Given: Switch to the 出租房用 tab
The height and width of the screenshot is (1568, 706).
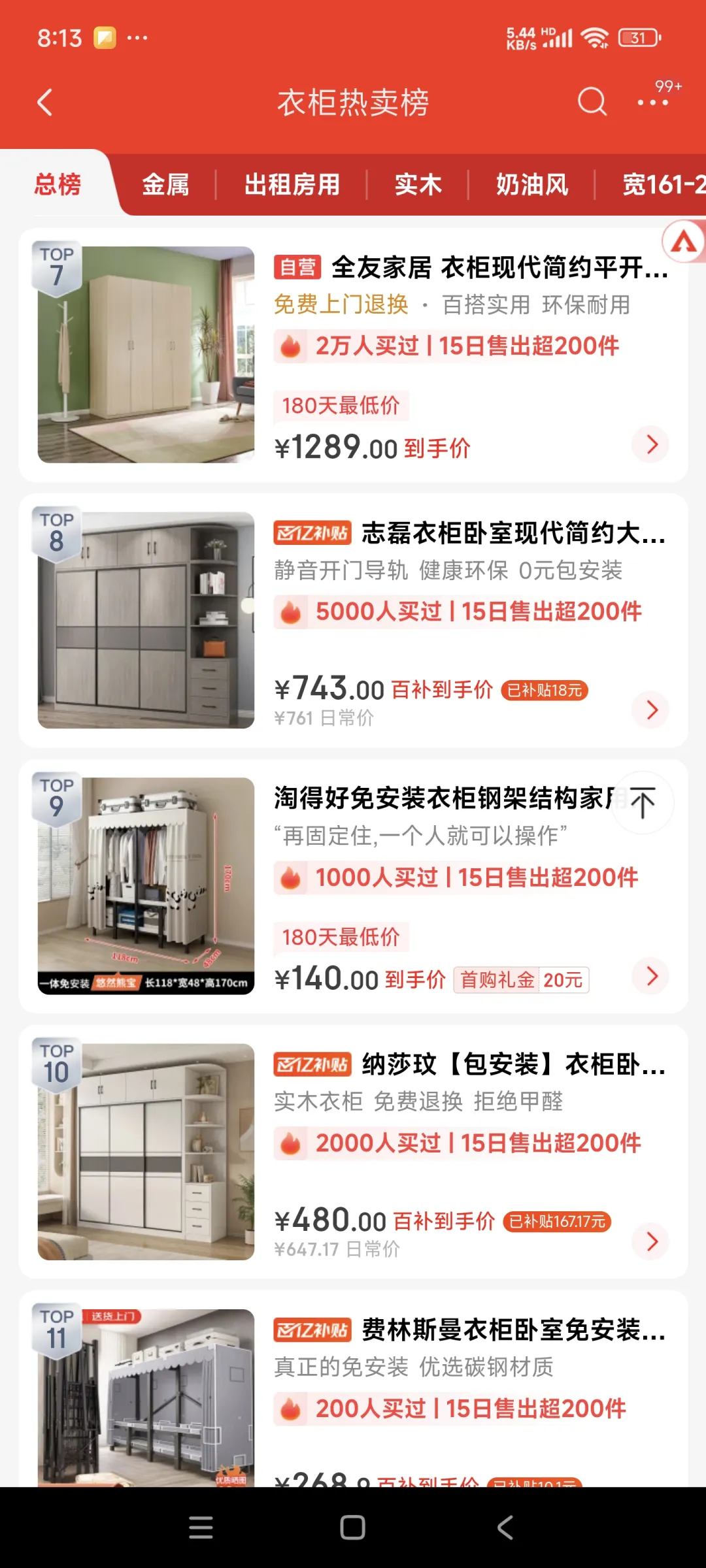Looking at the screenshot, I should [292, 184].
